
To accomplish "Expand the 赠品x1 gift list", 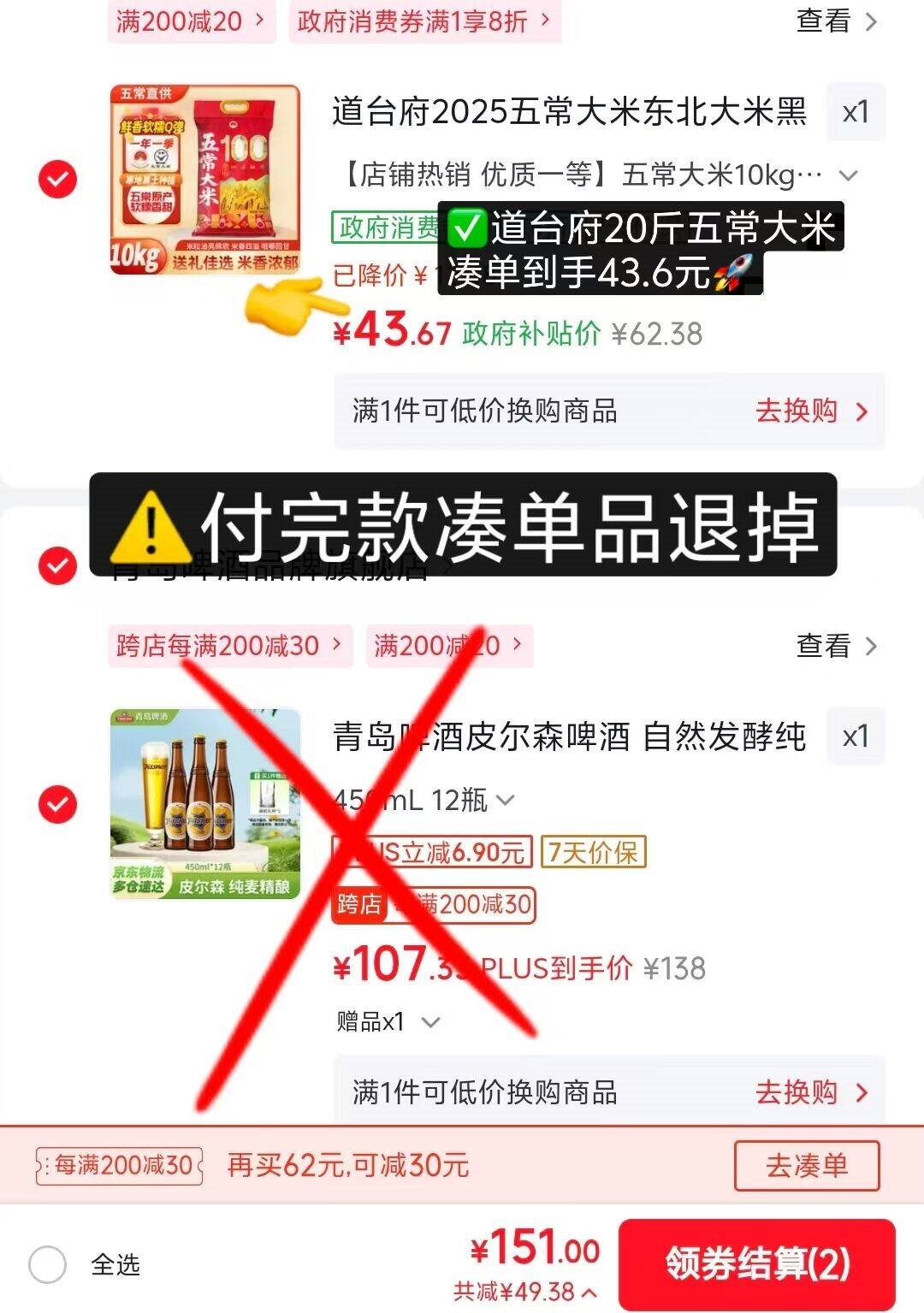I will pyautogui.click(x=388, y=1021).
